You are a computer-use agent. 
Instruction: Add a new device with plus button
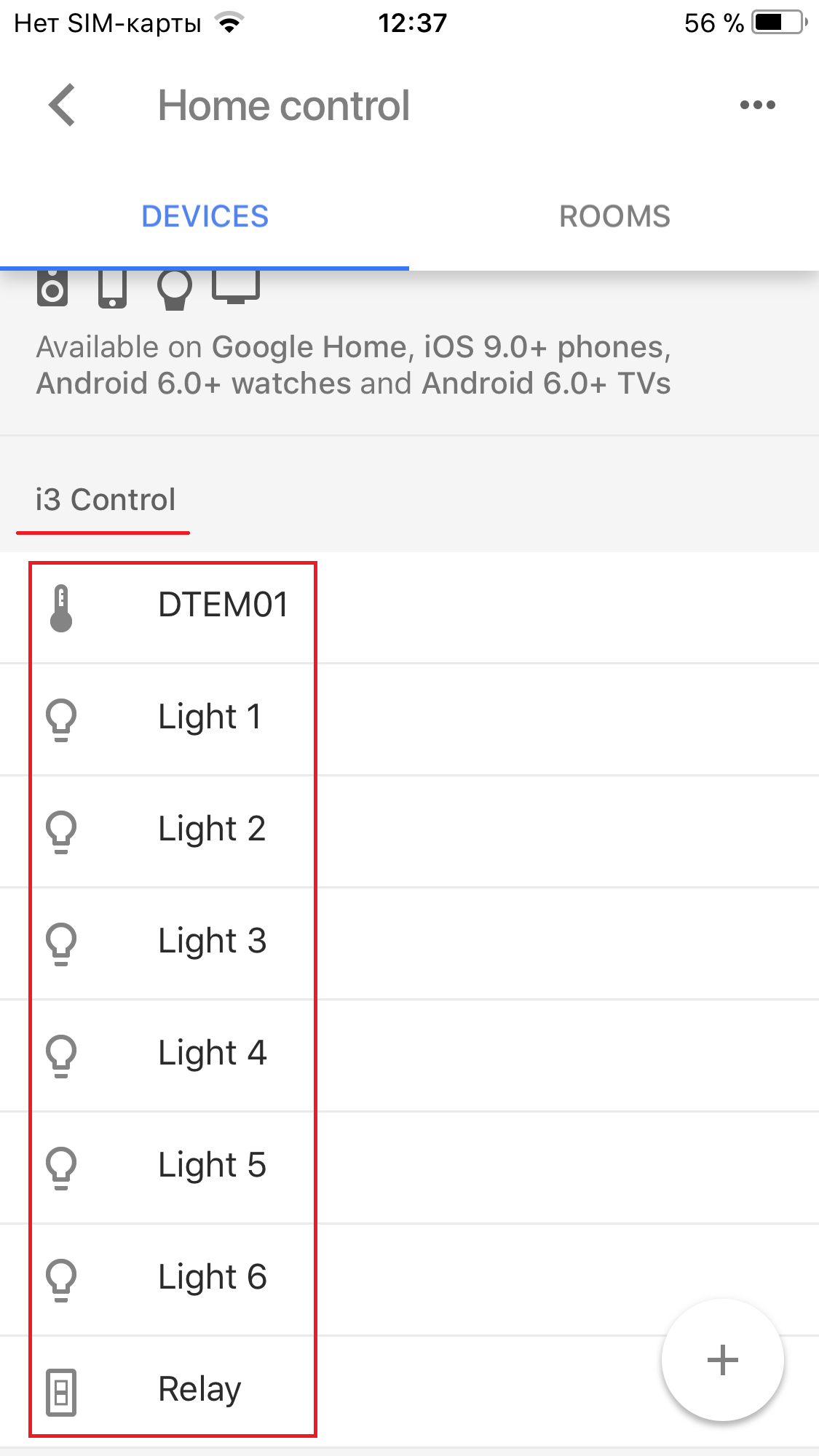722,1360
